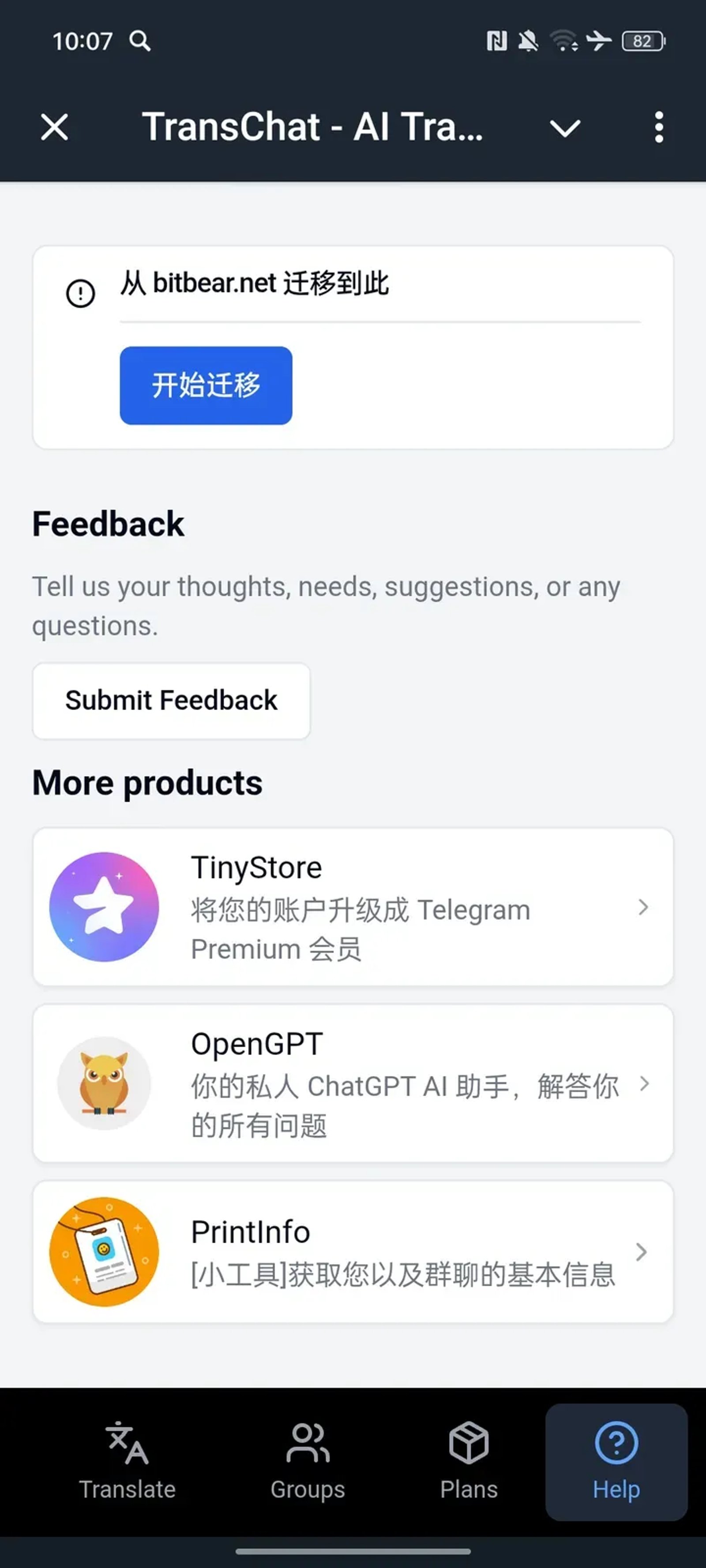Viewport: 706px width, 1568px height.
Task: Tap the warning icon beside bitbear.net notice
Action: 80,292
